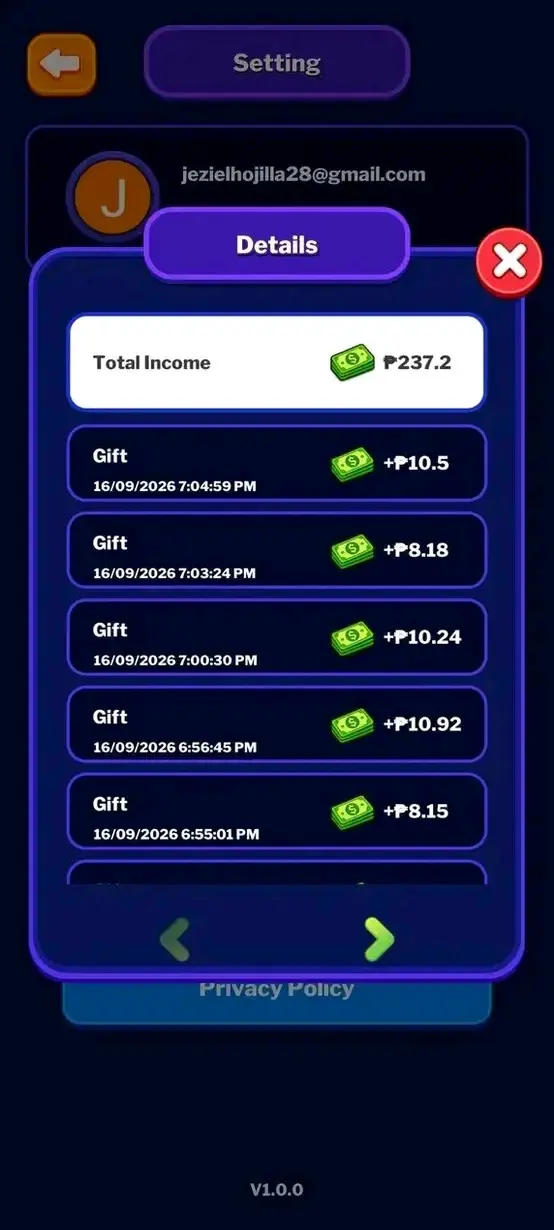Go to the next page of income details
554x1230 pixels.
click(379, 938)
